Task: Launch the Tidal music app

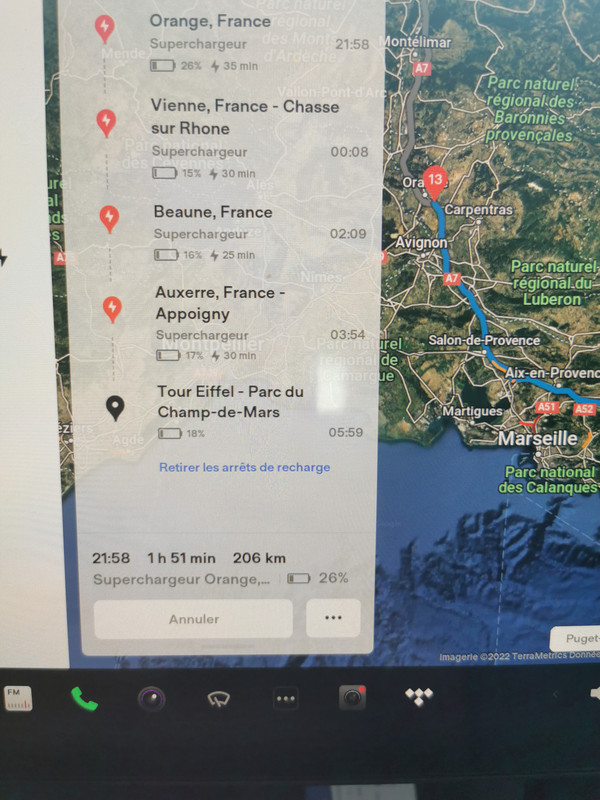Action: [418, 698]
